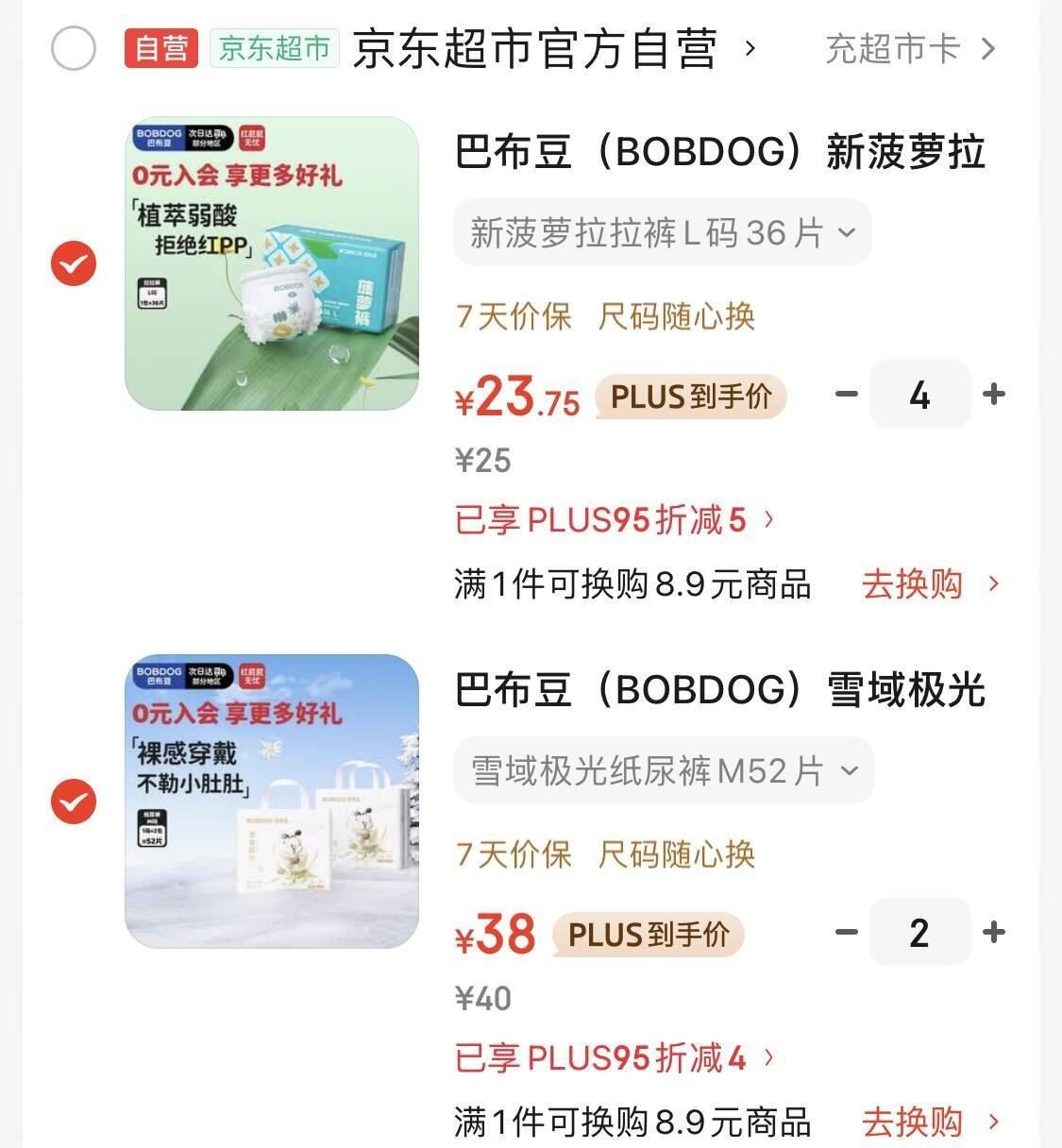Decrease quantity of 雪域极光纸尿裤

847,933
